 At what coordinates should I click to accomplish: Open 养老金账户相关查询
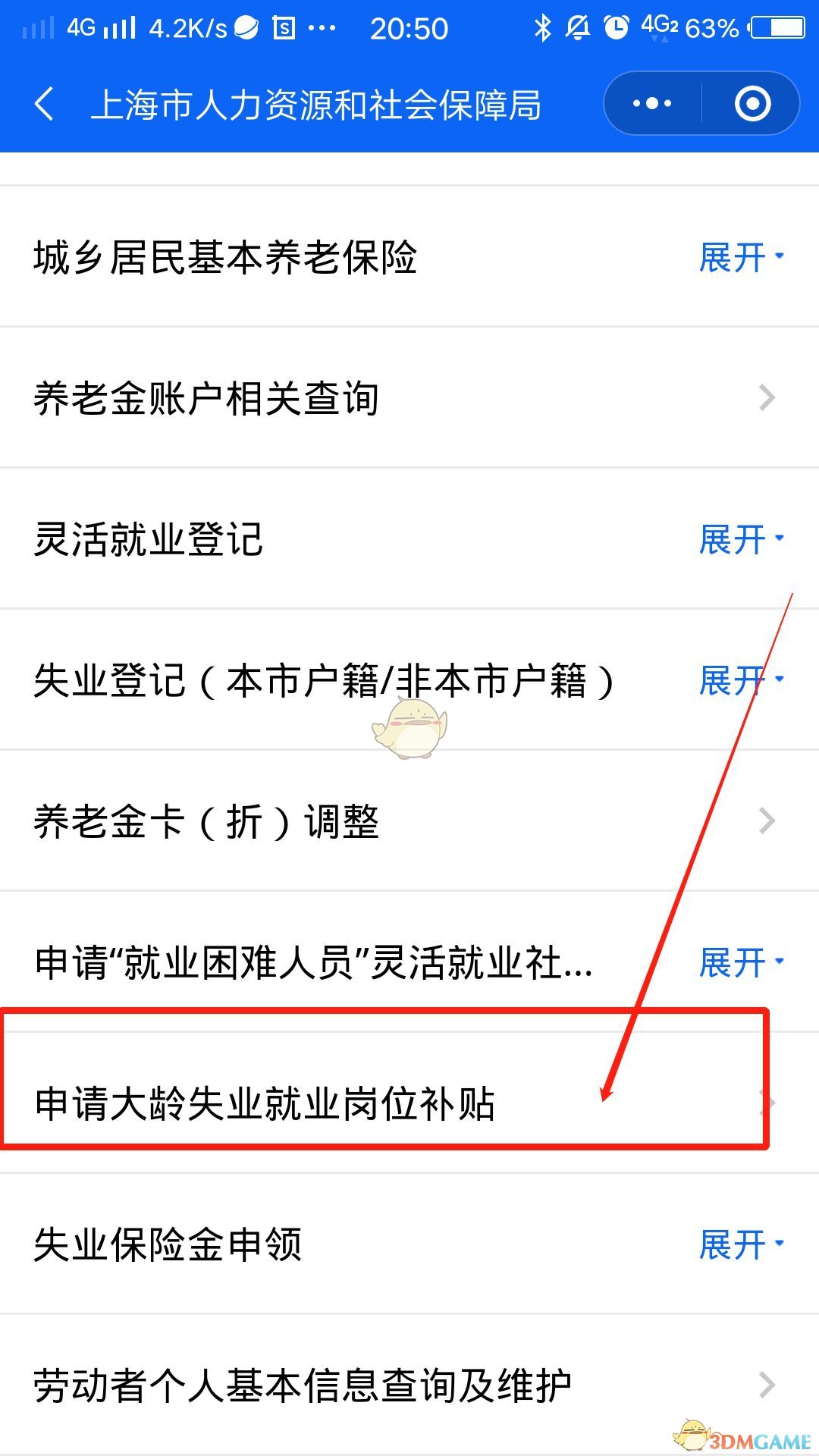(409, 398)
